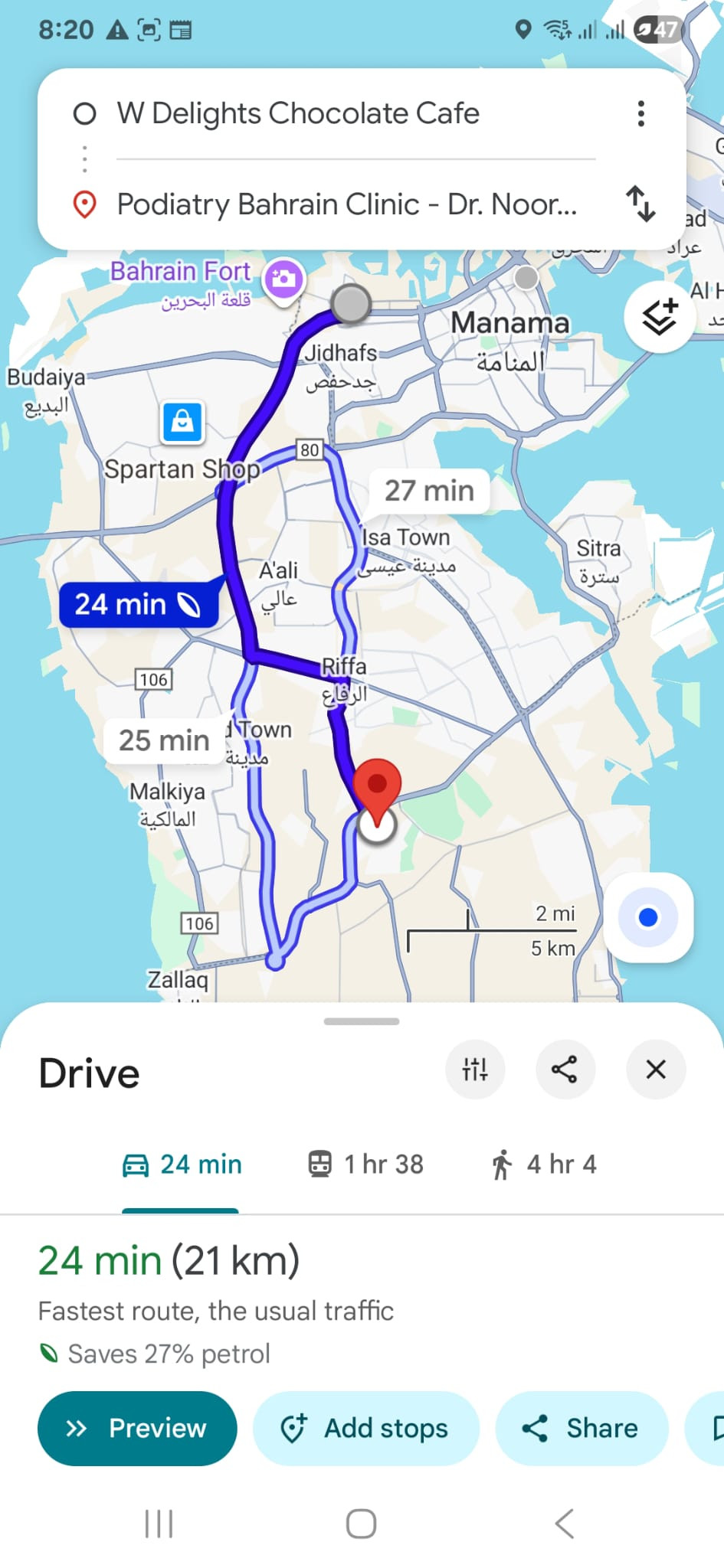
Task: Edit destination Podiatry Bahrain Clinic field
Action: pyautogui.click(x=346, y=205)
